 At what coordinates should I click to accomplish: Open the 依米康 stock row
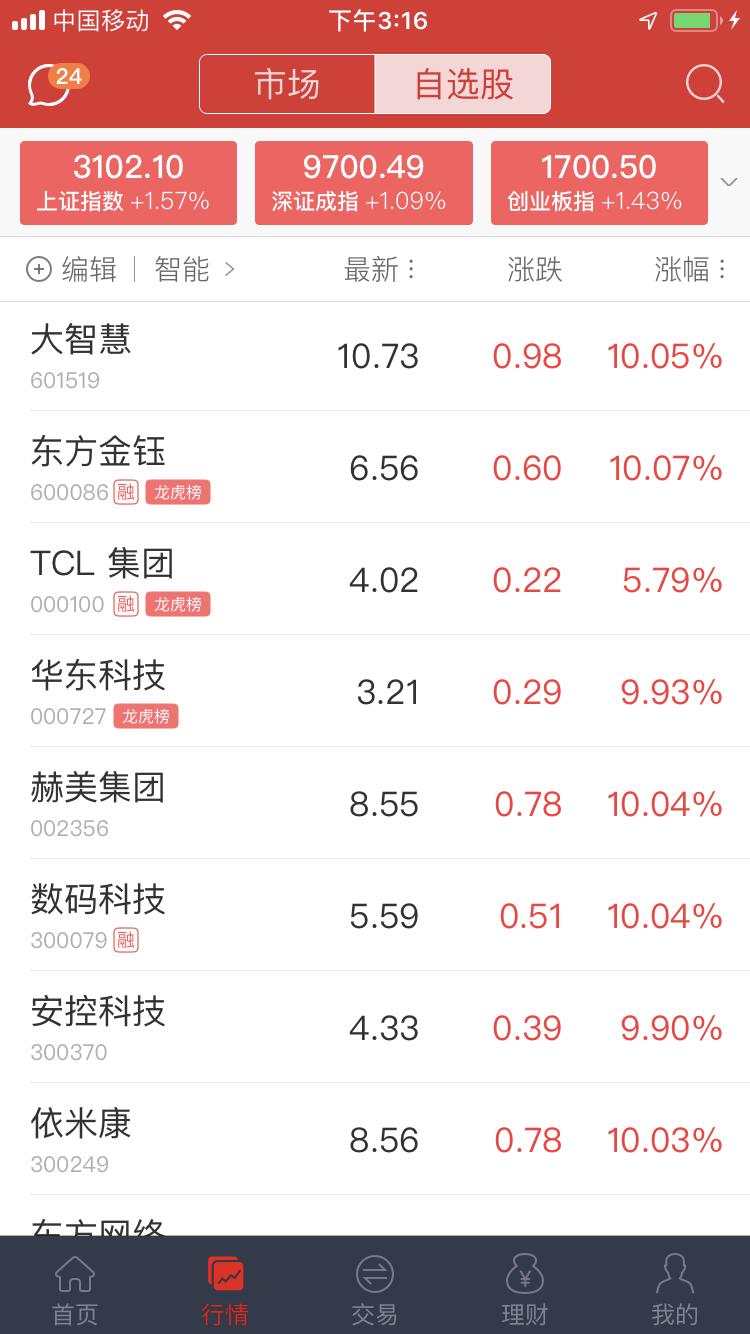[x=375, y=1139]
